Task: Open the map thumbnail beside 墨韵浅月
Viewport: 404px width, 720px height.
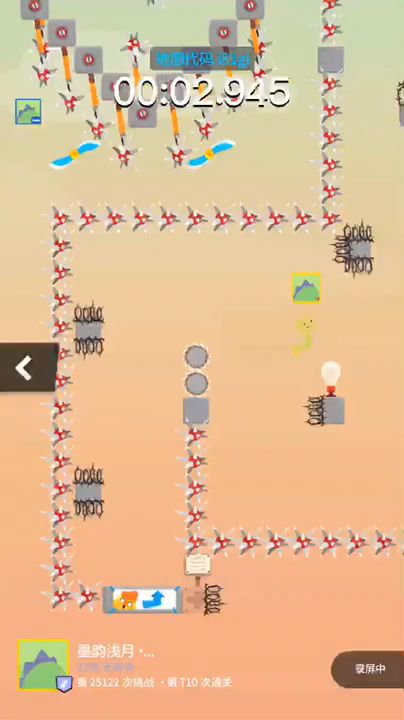Action: click(44, 665)
